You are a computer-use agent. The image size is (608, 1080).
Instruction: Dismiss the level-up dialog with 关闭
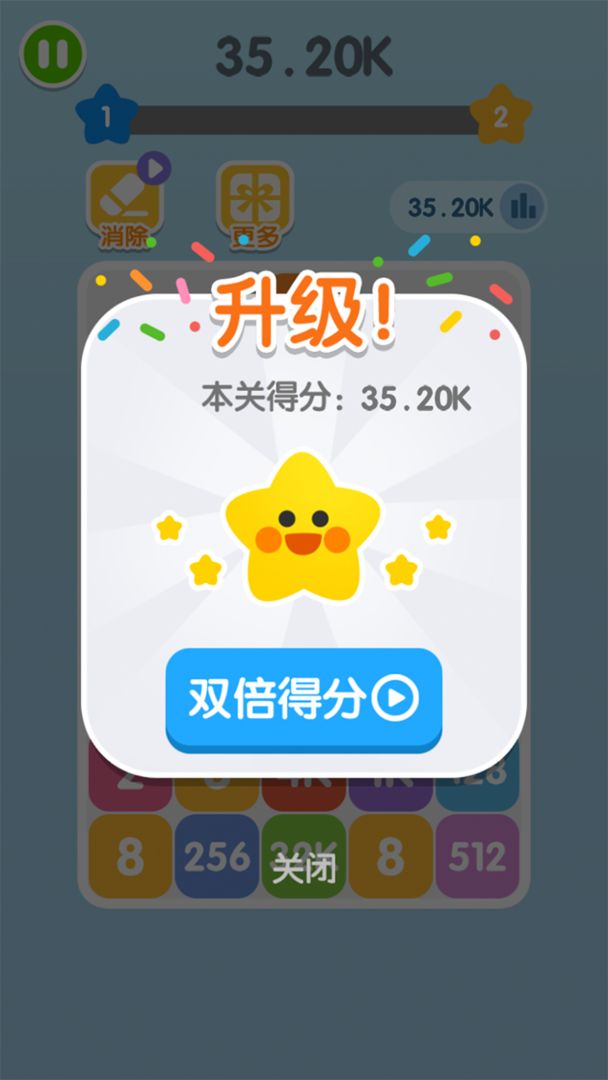[x=304, y=868]
